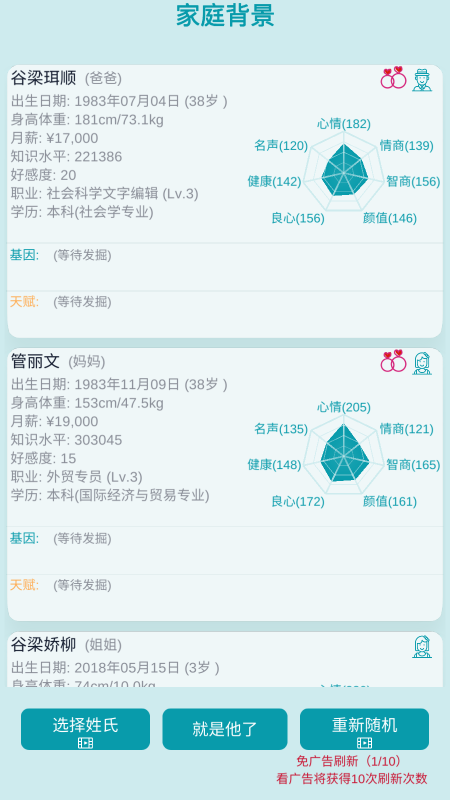Open dad 谷梁珥顺's profile avatar icon

coord(422,80)
